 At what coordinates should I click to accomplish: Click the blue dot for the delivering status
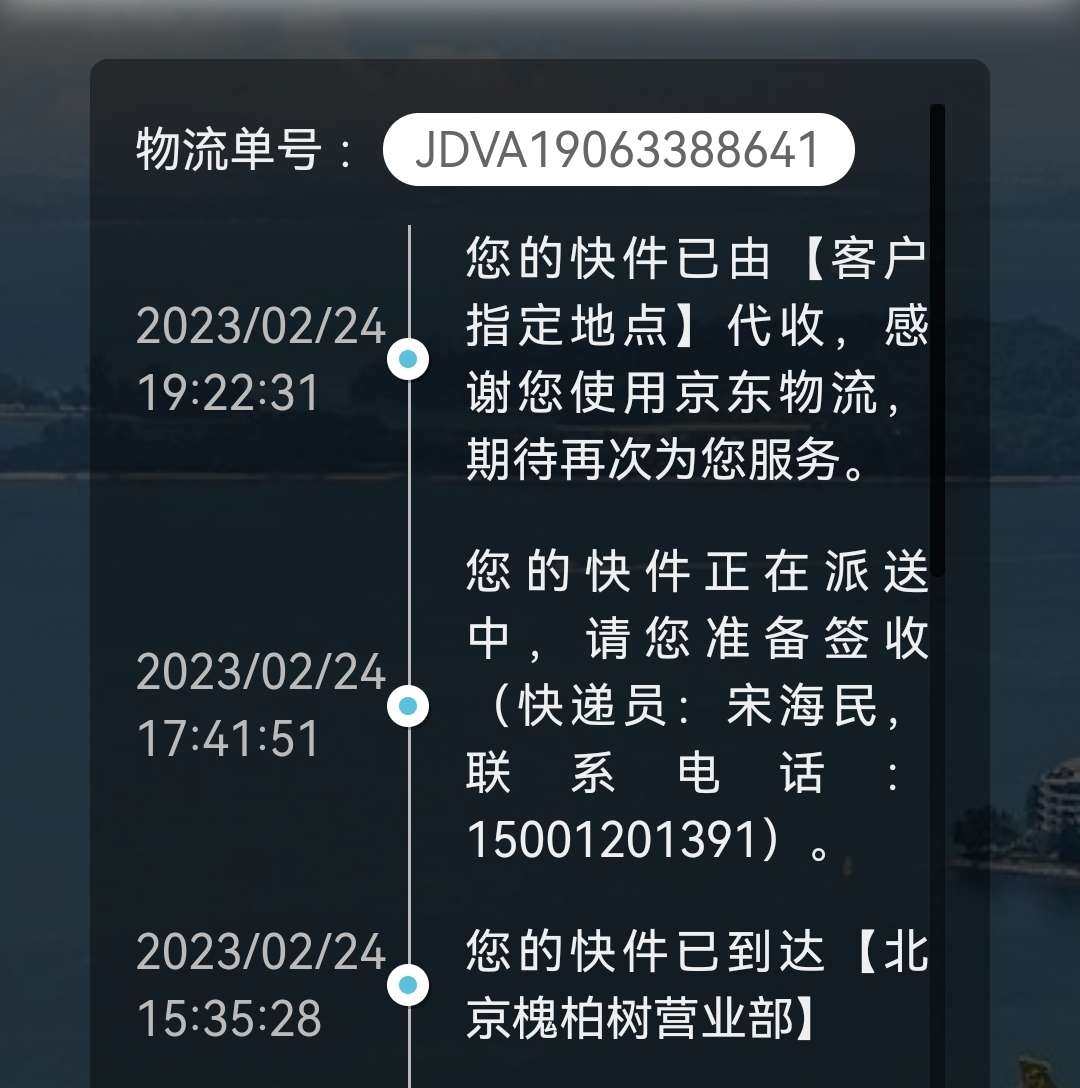(x=408, y=704)
